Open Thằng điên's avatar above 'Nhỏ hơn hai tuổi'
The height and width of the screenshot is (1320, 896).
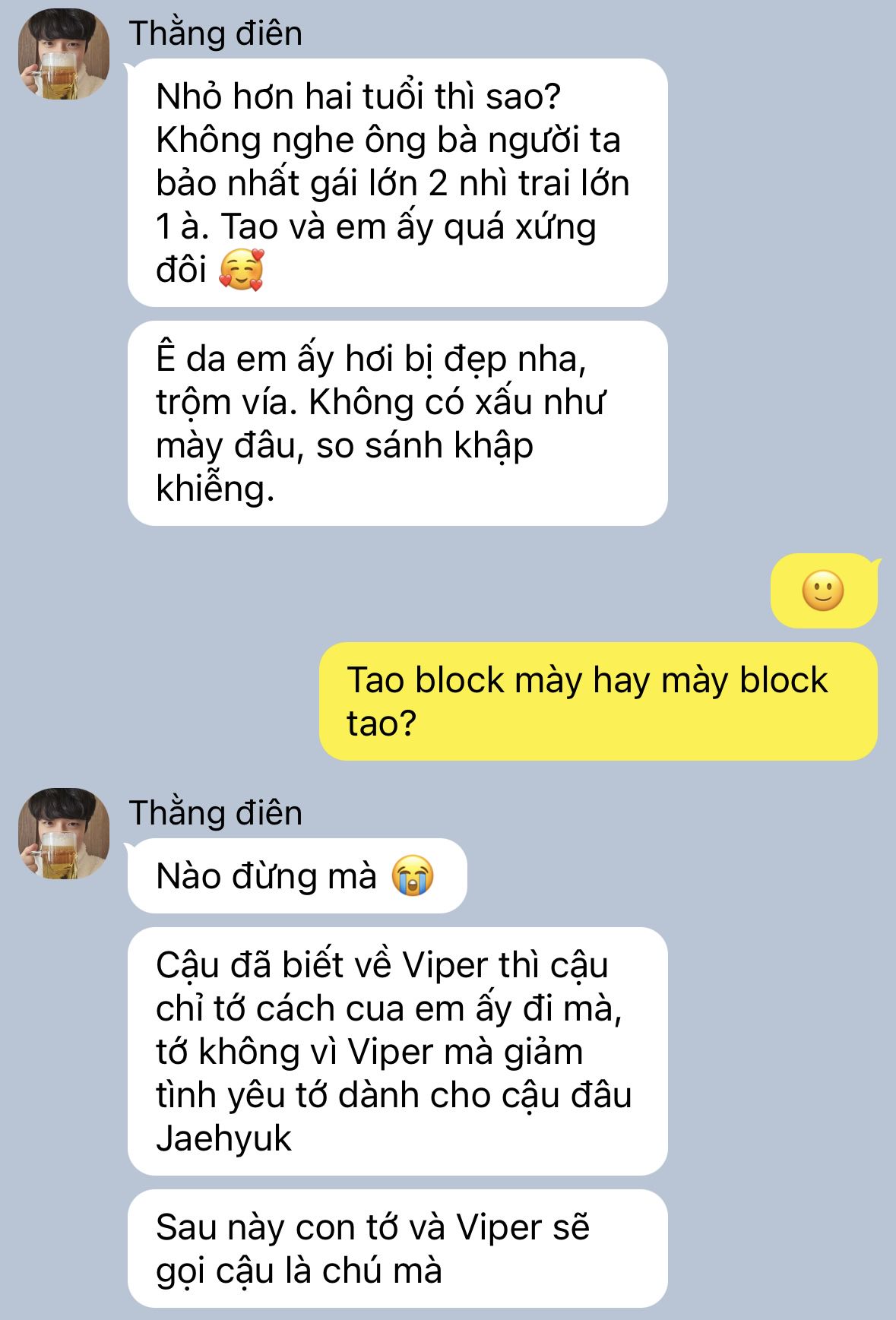[64, 55]
